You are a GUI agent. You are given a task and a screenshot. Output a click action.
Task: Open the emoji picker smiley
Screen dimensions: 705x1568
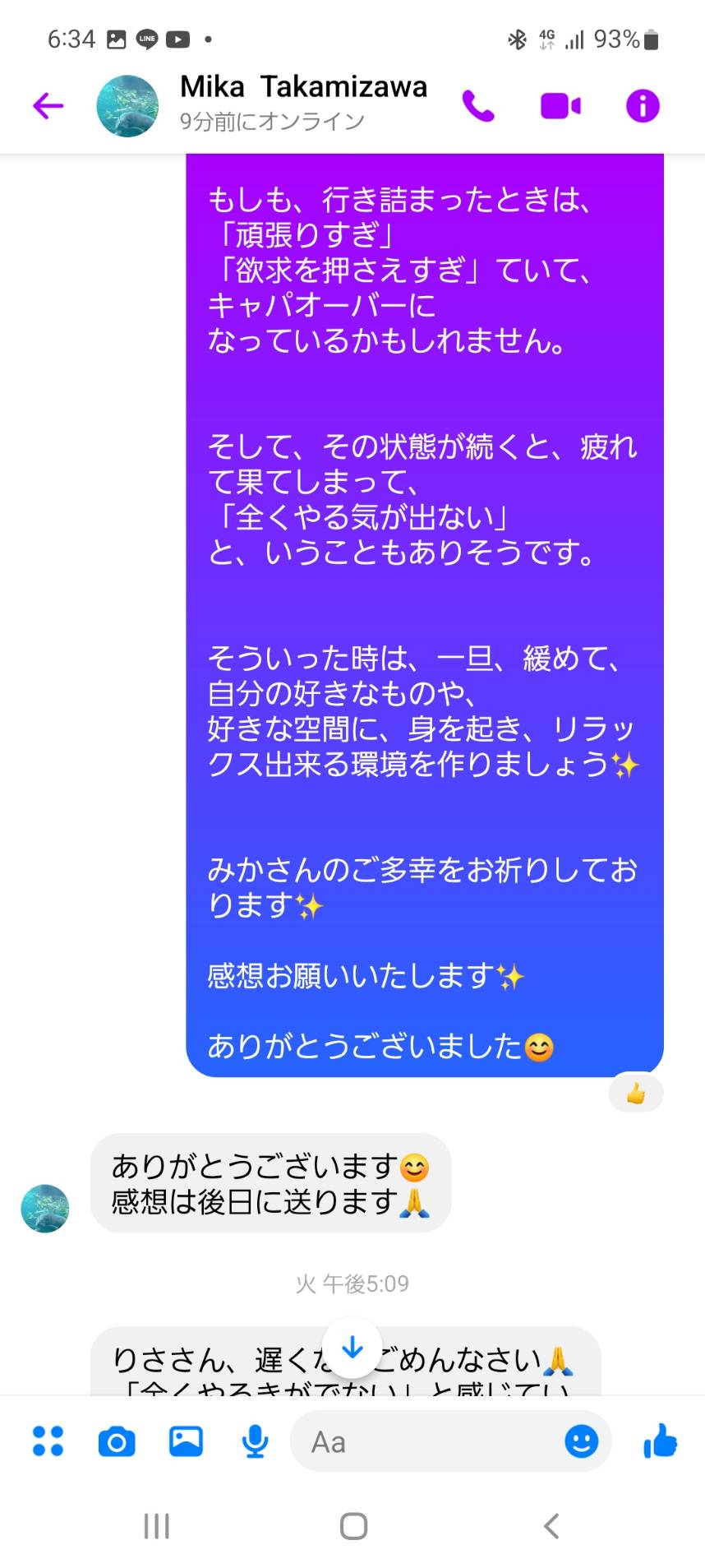(581, 1441)
